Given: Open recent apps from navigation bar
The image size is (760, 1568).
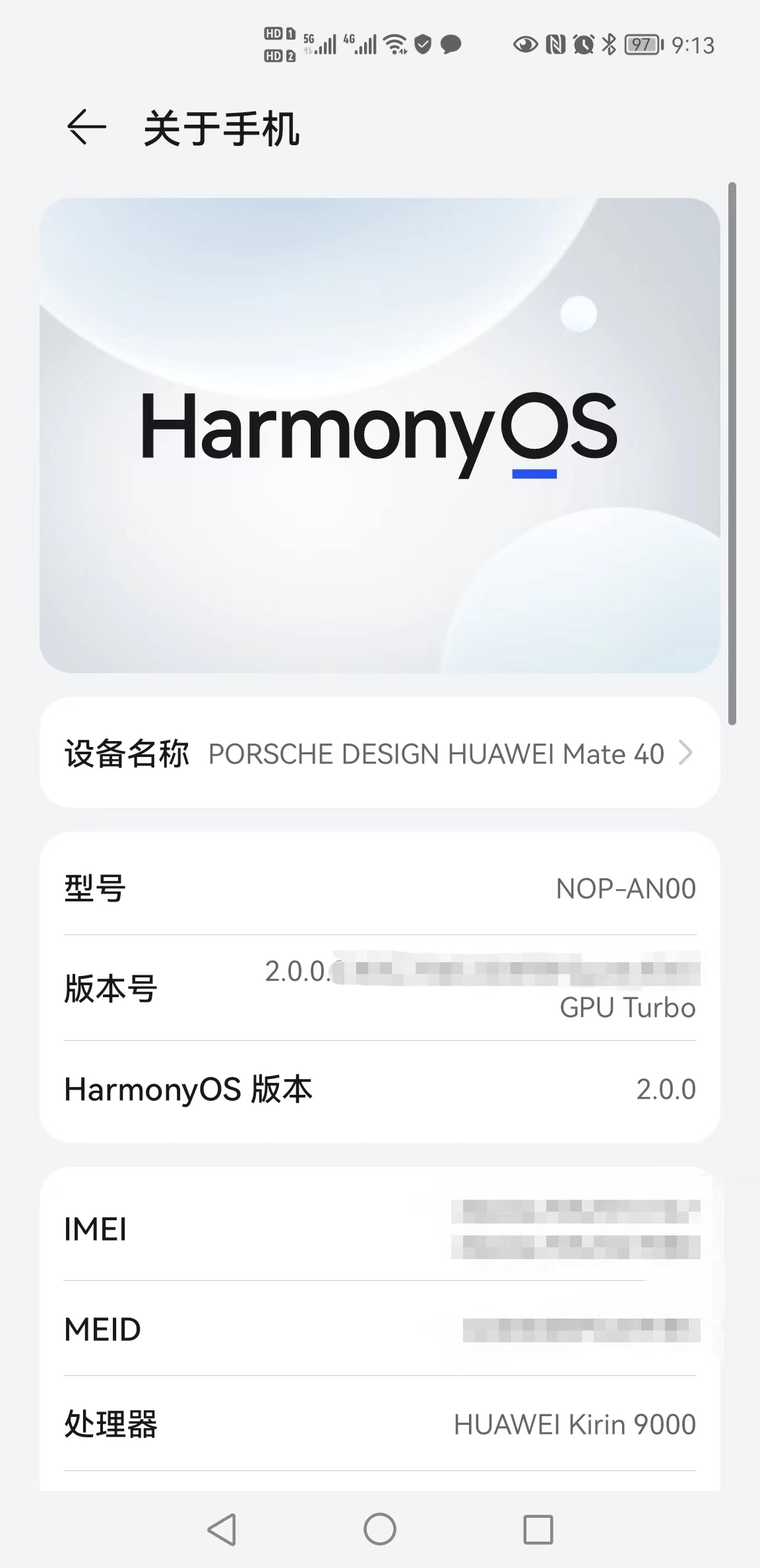Looking at the screenshot, I should 538,1529.
